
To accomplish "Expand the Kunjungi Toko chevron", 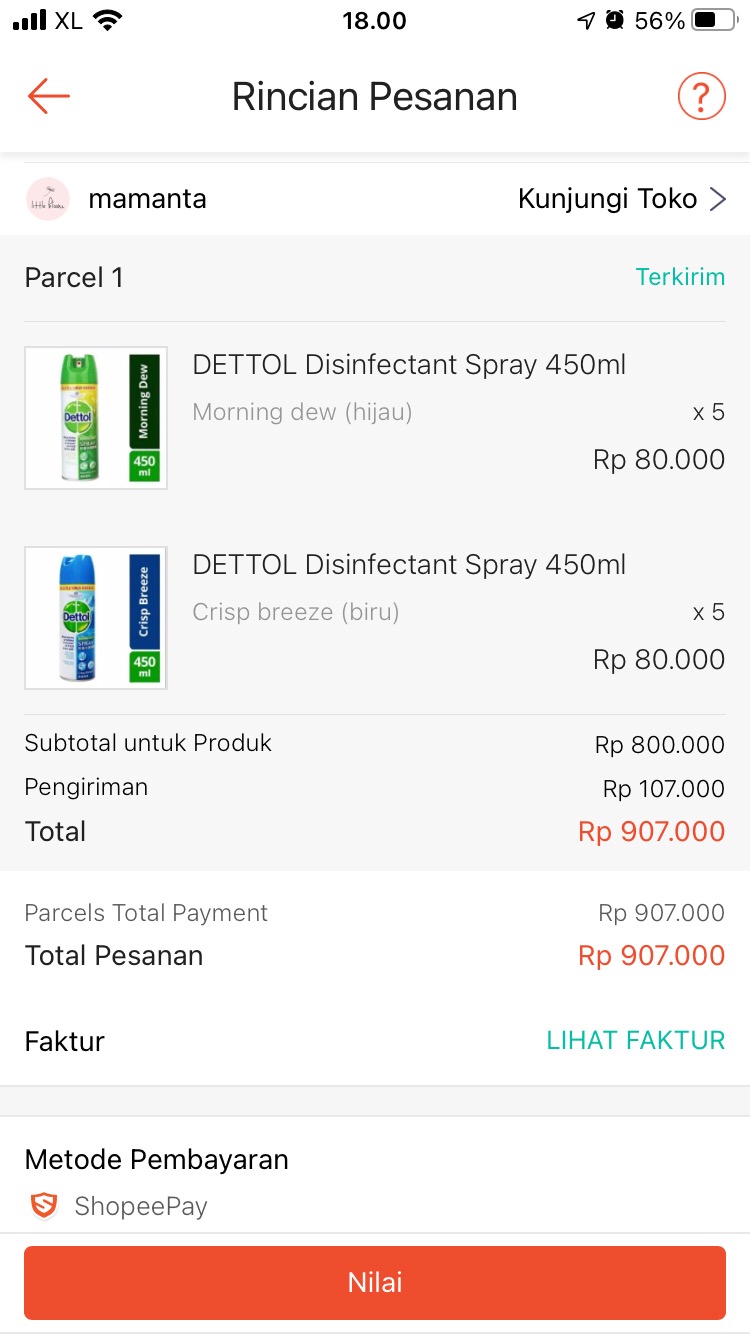I will [718, 198].
